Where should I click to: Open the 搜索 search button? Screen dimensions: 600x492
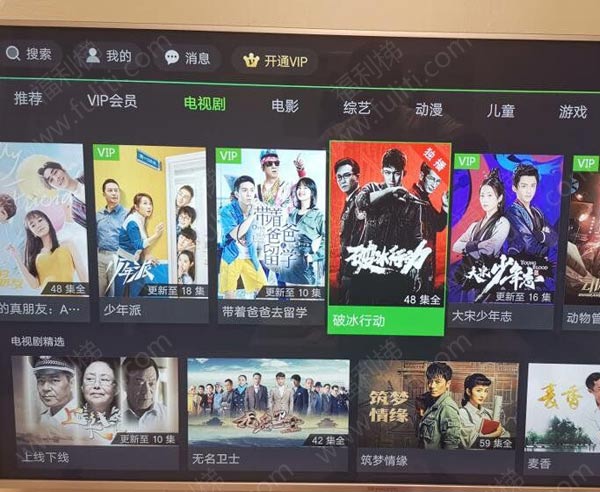30,54
